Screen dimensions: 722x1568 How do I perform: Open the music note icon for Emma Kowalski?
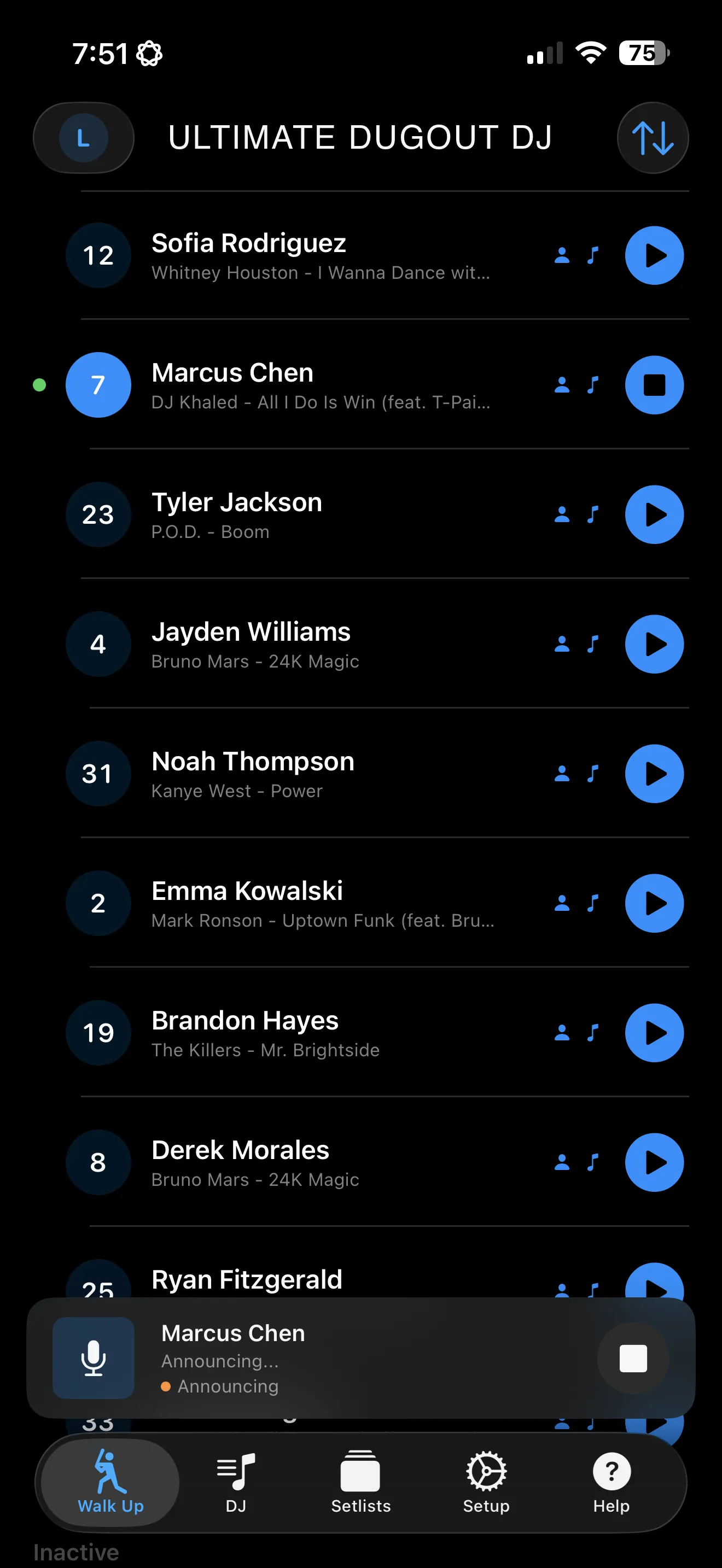click(593, 903)
